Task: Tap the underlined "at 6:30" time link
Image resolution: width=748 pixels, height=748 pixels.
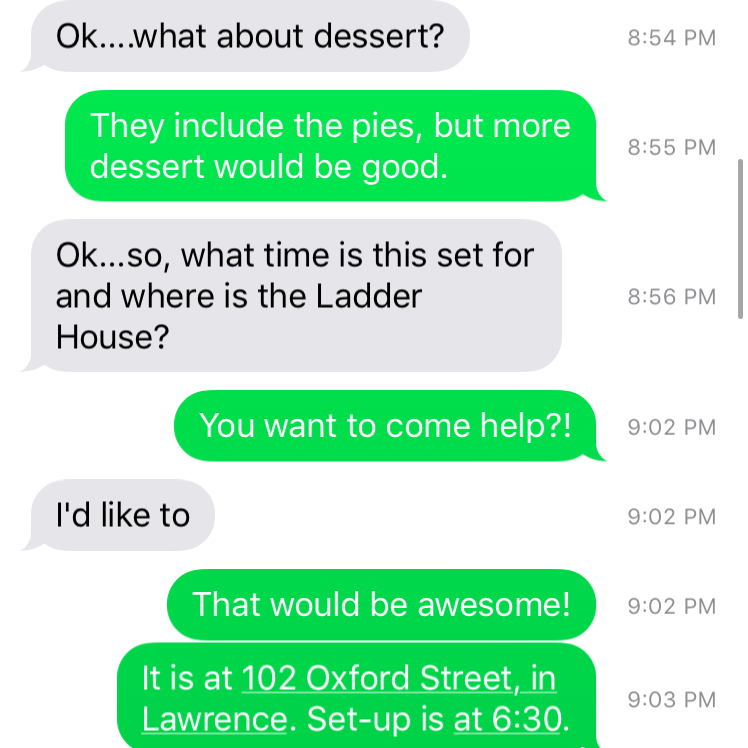Action: point(508,719)
